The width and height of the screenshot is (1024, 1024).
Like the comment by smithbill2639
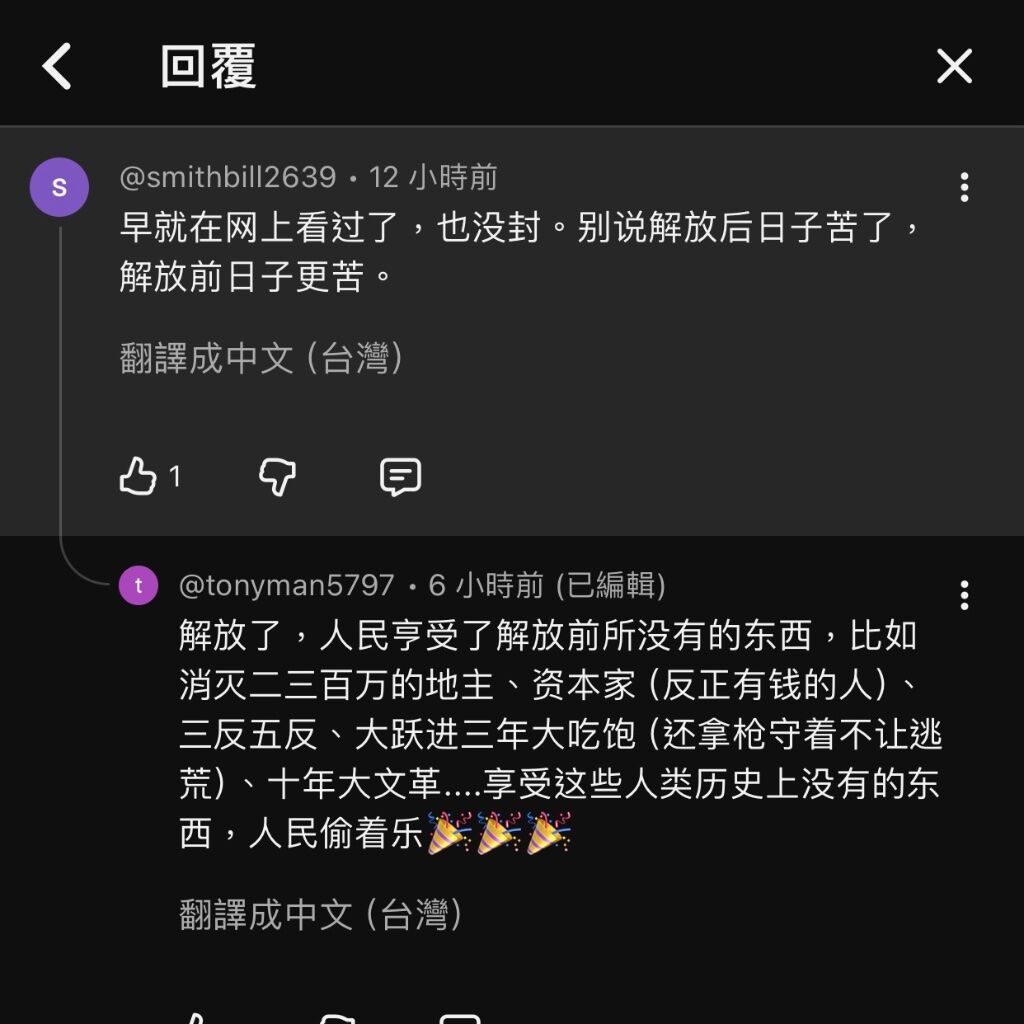tap(139, 477)
